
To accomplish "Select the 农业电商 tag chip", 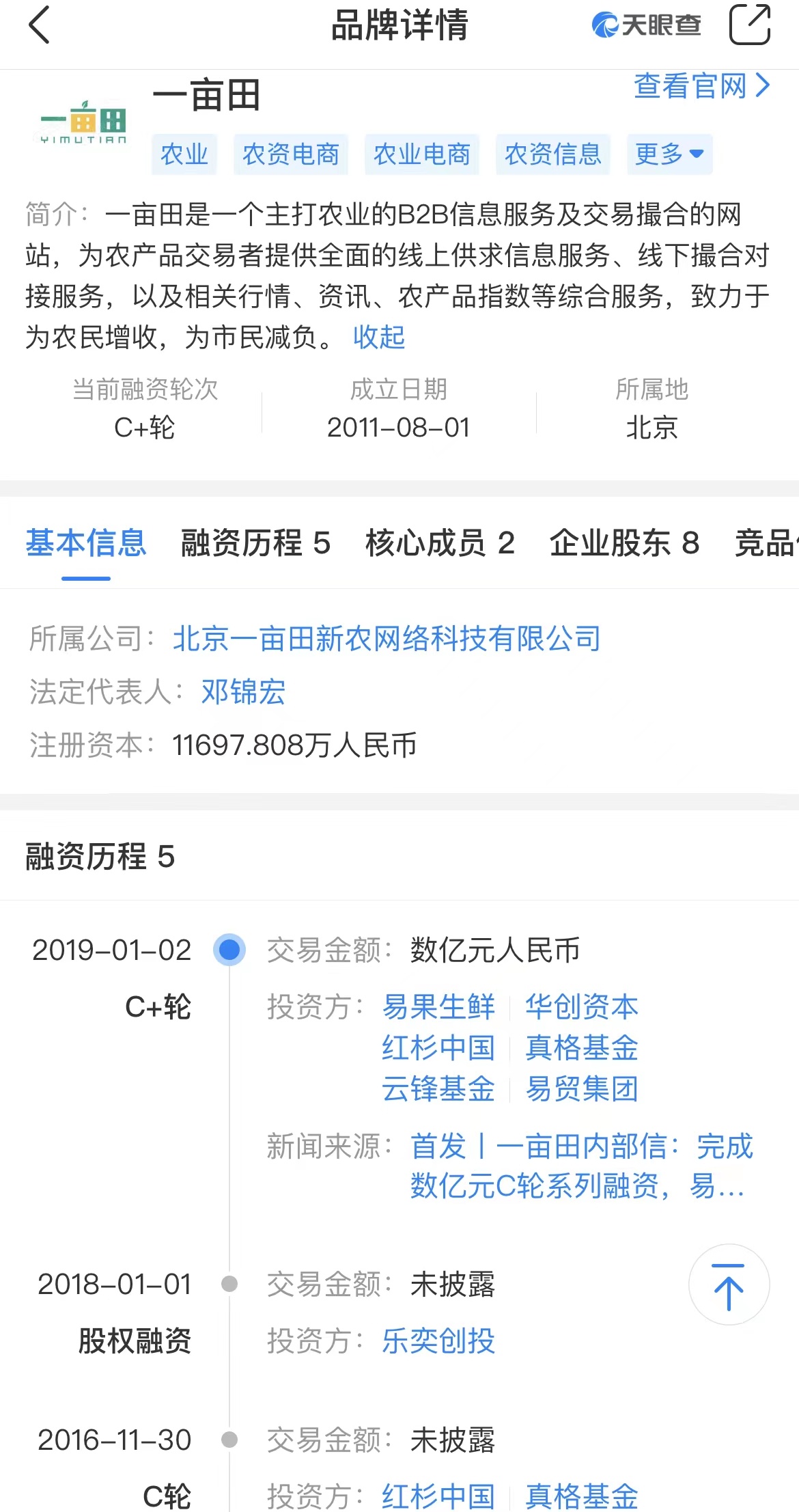I will point(422,154).
